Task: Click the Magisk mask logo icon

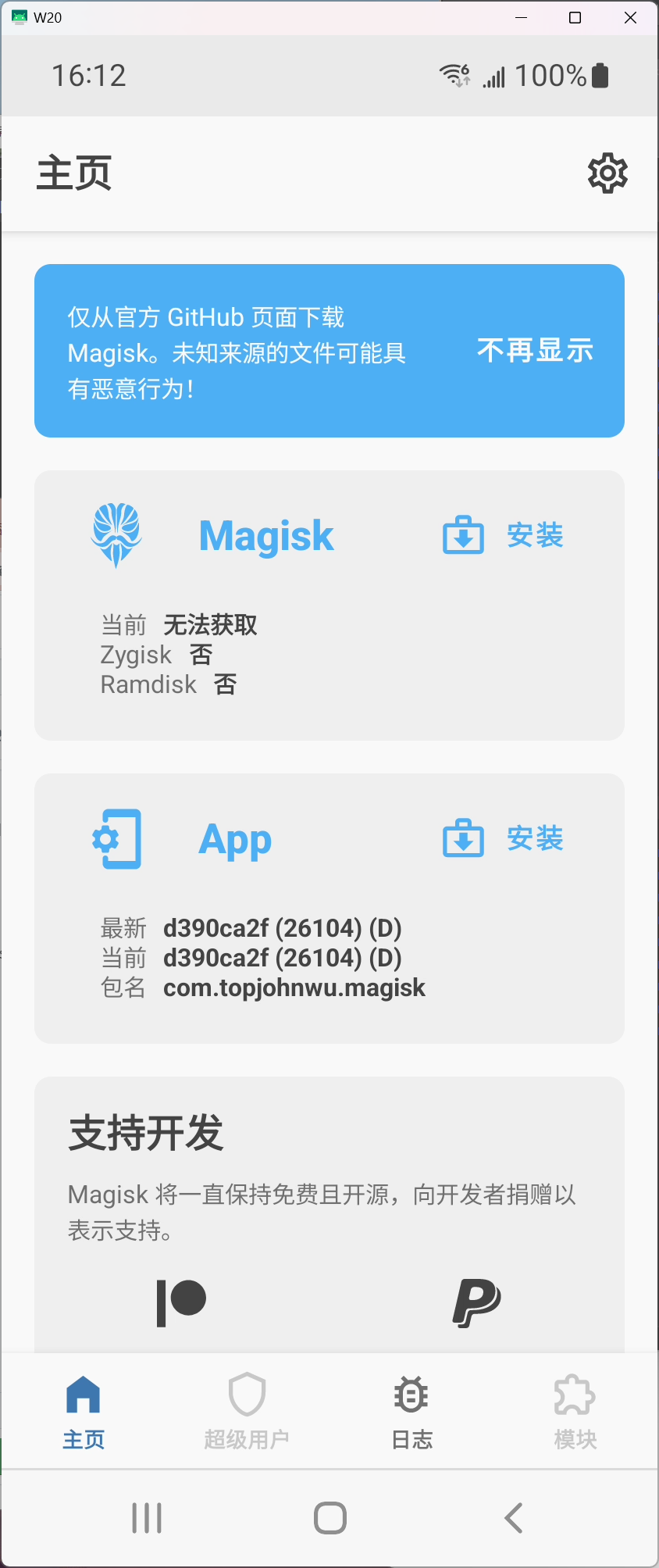Action: (x=117, y=535)
